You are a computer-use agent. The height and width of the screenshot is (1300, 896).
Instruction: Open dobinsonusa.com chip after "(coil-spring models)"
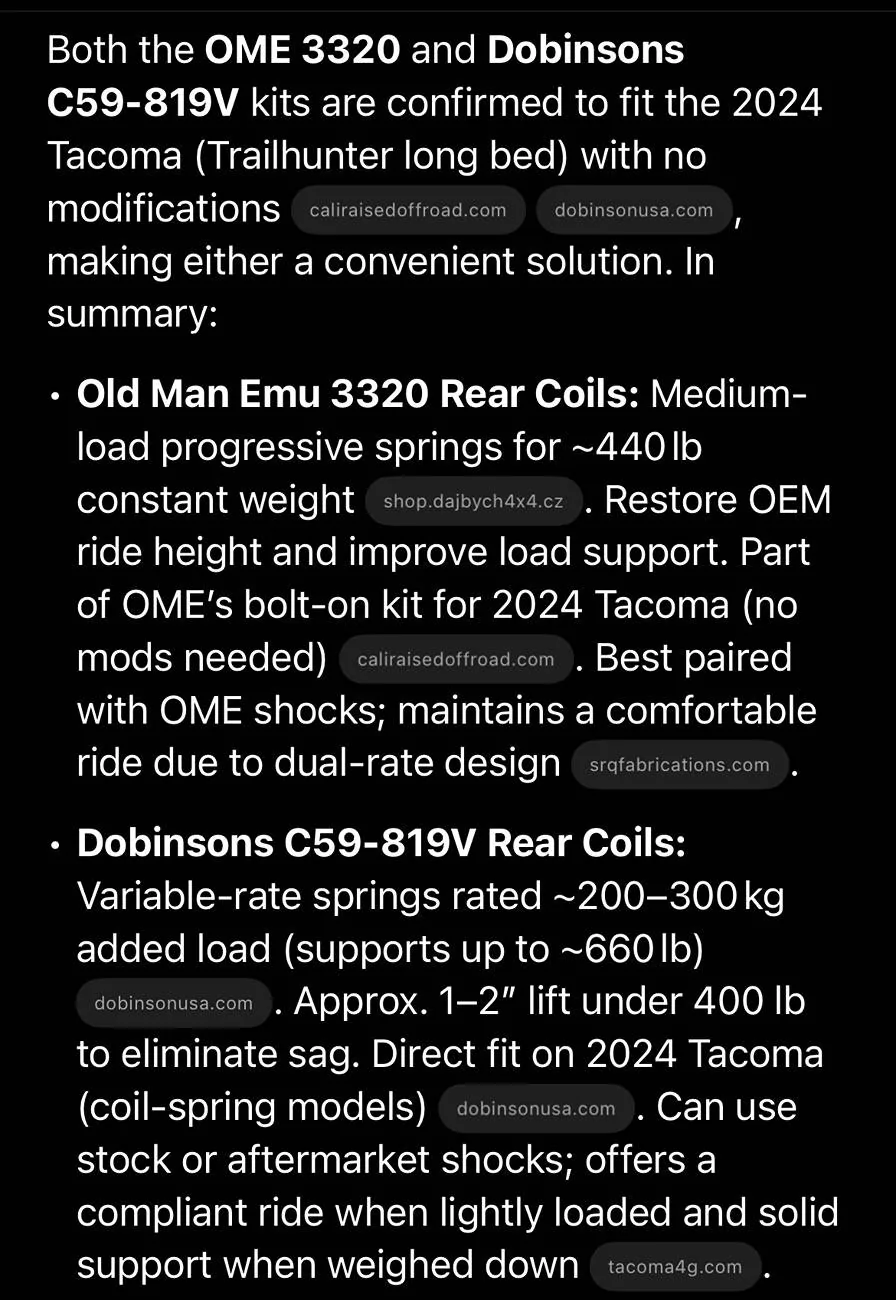536,1108
